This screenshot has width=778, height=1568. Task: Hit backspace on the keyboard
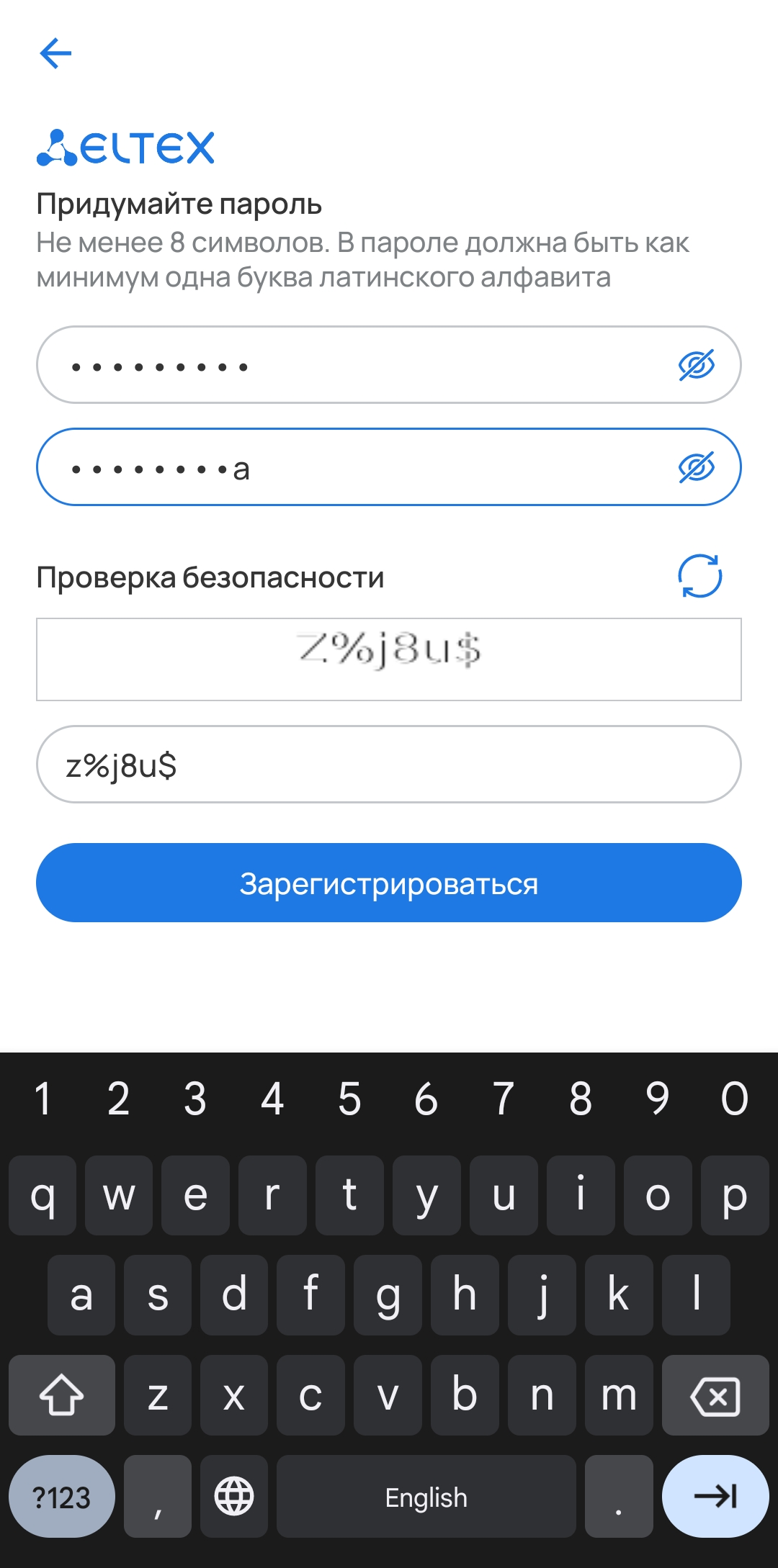coord(715,1396)
